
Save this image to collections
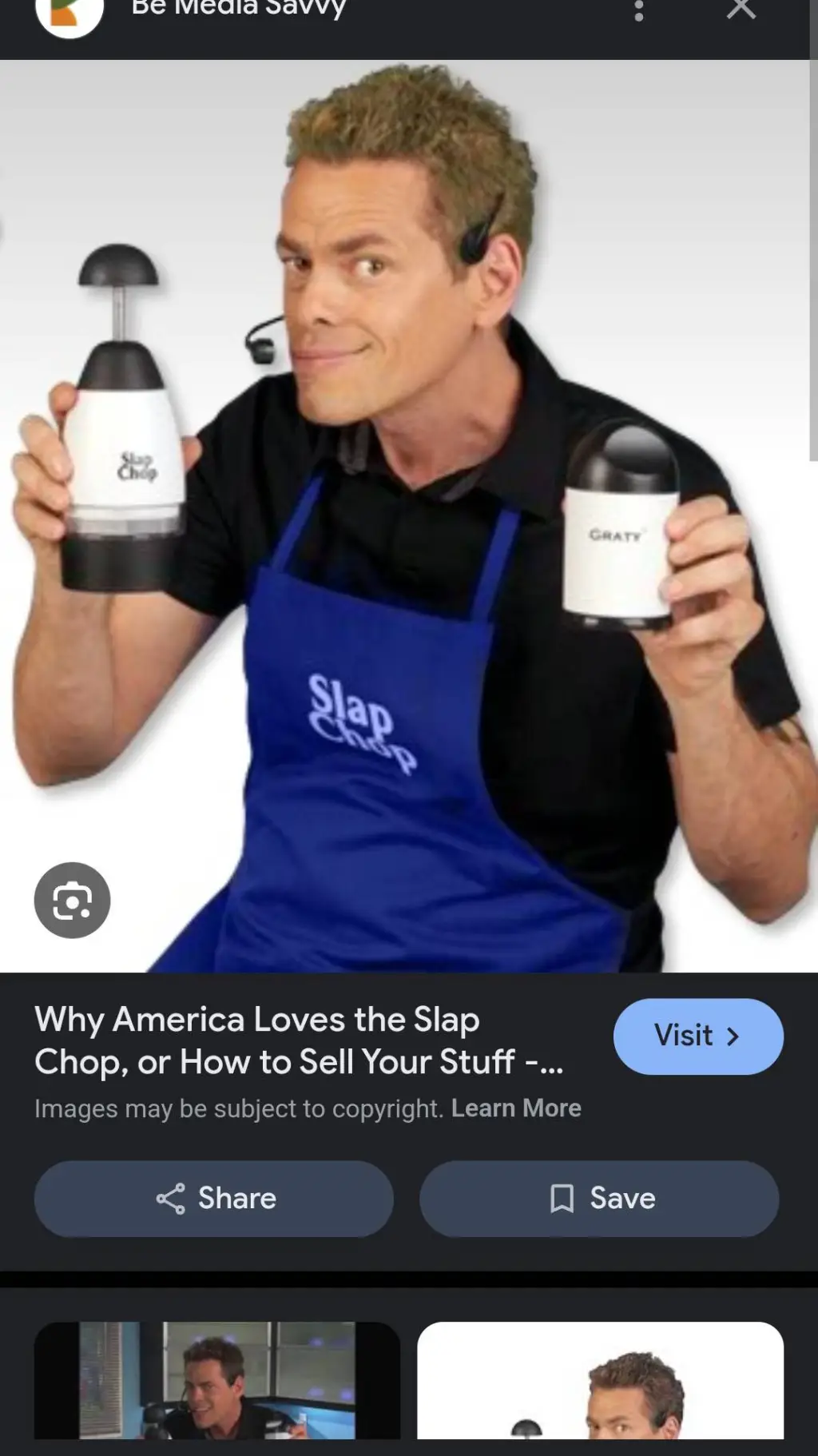point(599,1199)
